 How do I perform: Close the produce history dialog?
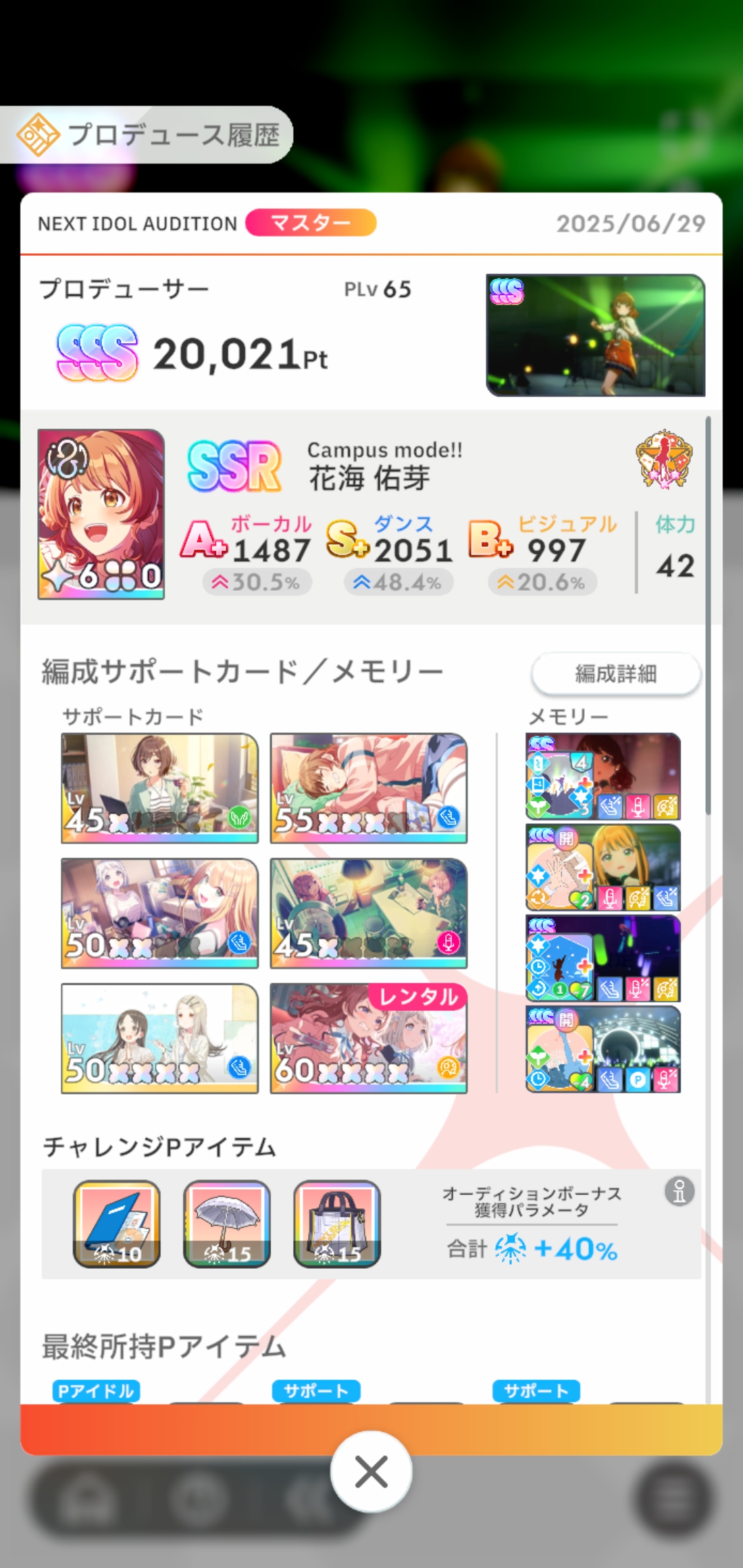pos(371,1471)
